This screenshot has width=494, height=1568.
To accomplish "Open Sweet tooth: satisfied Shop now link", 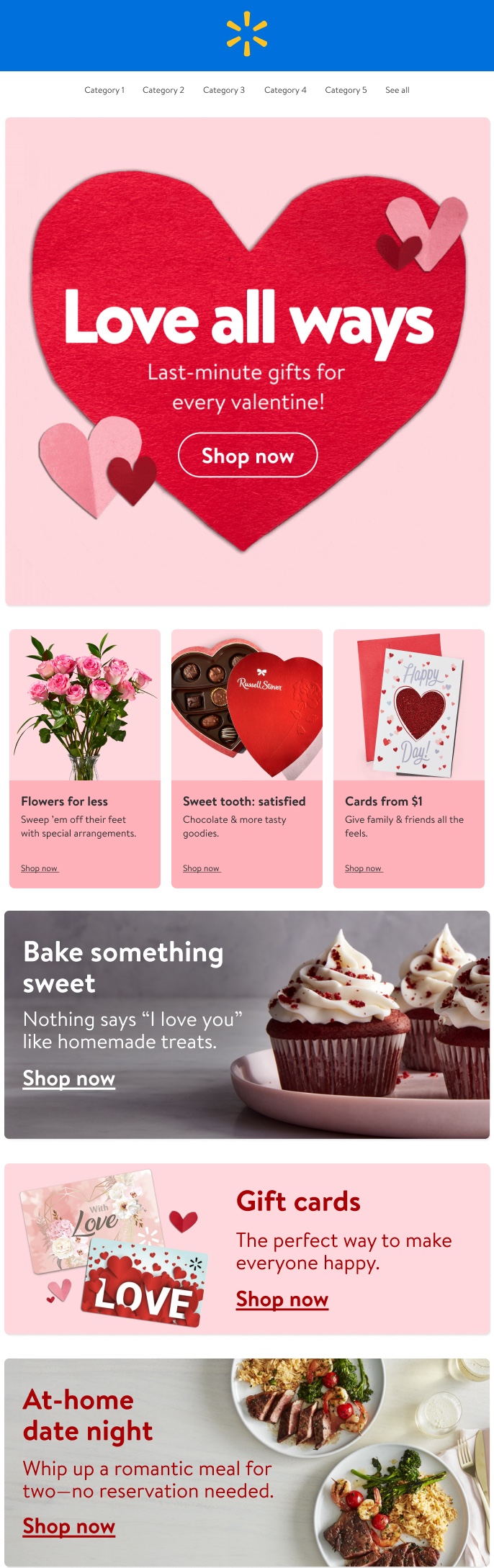I will click(x=202, y=868).
